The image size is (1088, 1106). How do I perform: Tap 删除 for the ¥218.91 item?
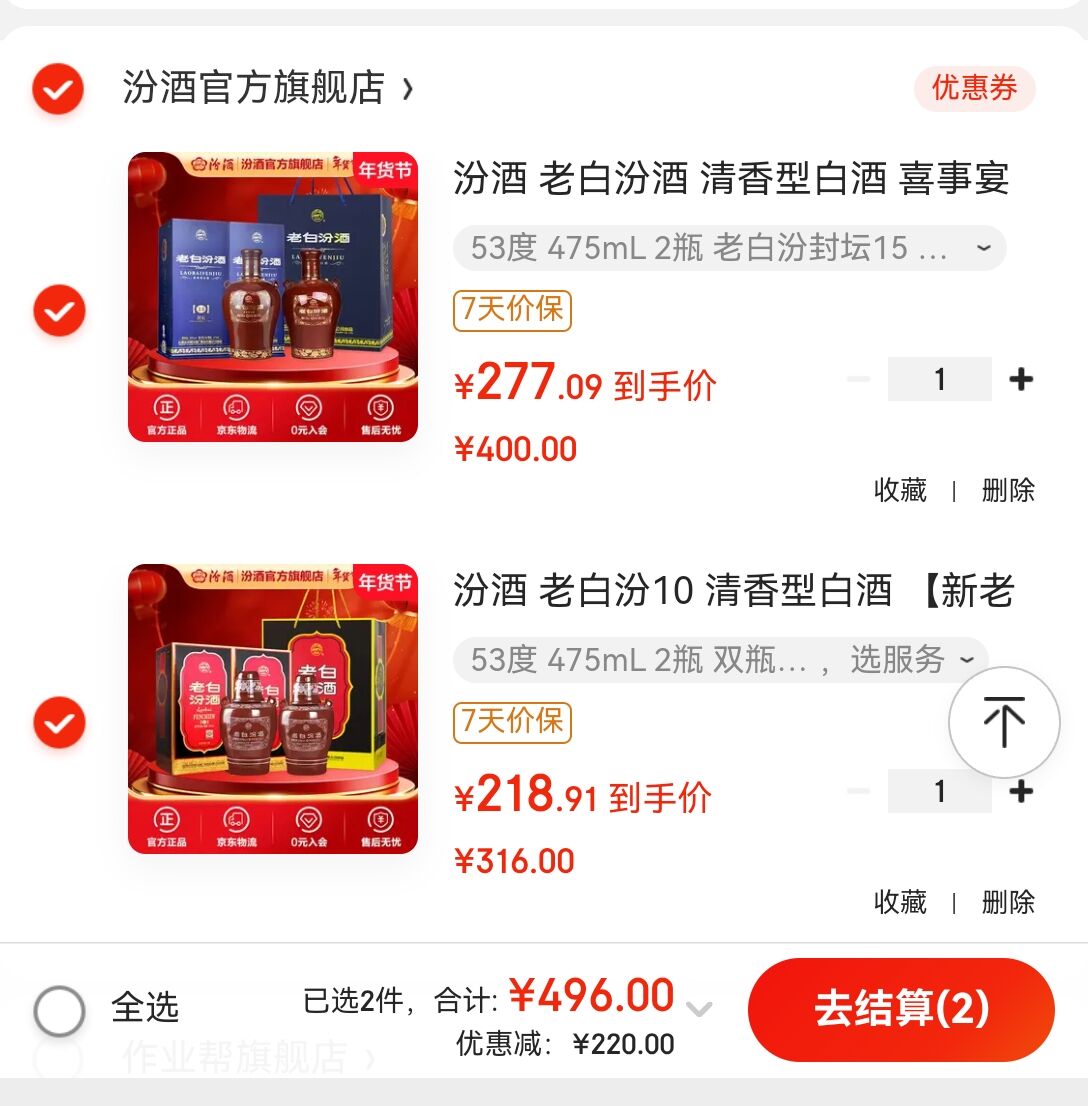click(1008, 903)
